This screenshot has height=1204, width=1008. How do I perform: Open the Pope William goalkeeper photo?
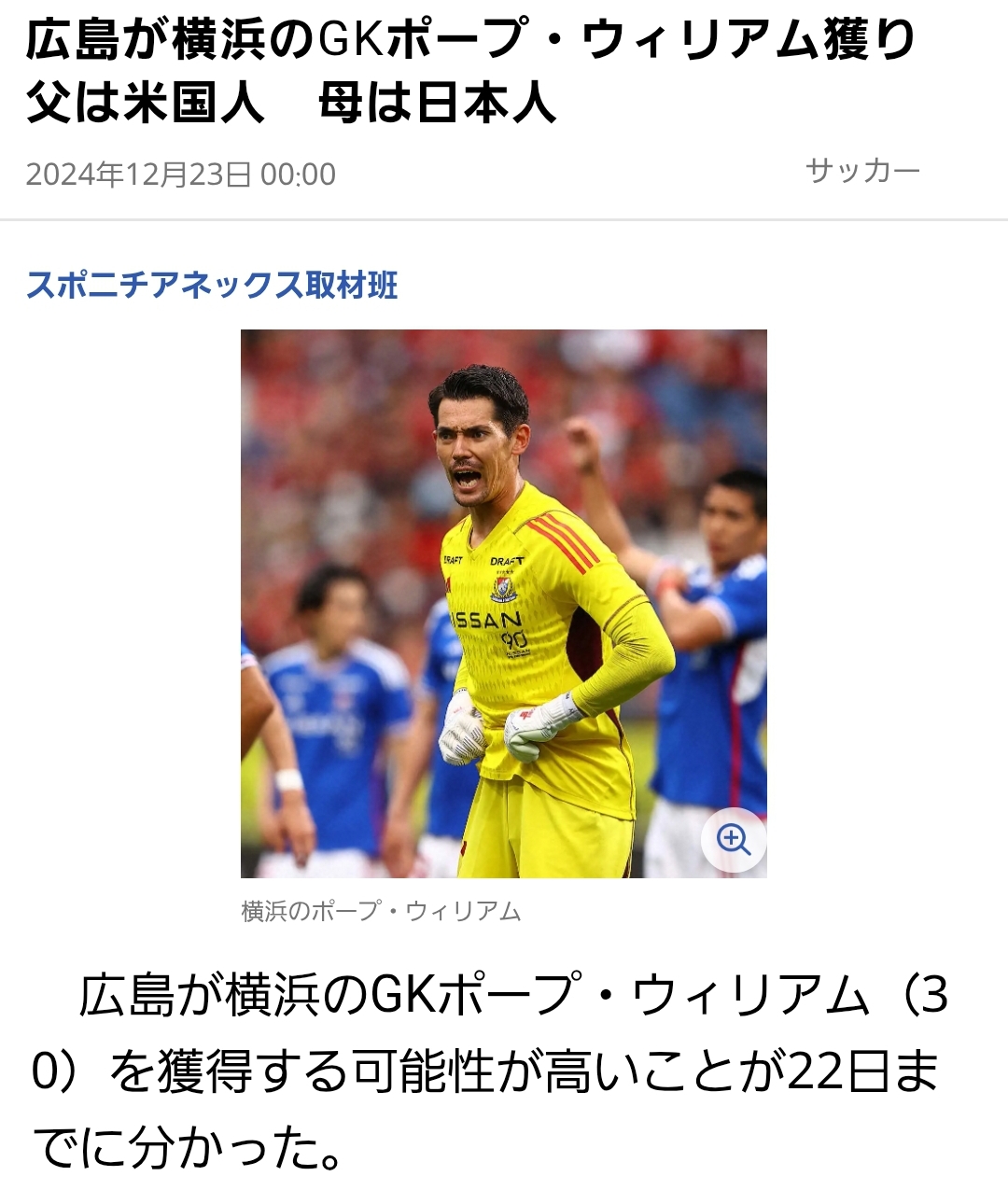503,603
